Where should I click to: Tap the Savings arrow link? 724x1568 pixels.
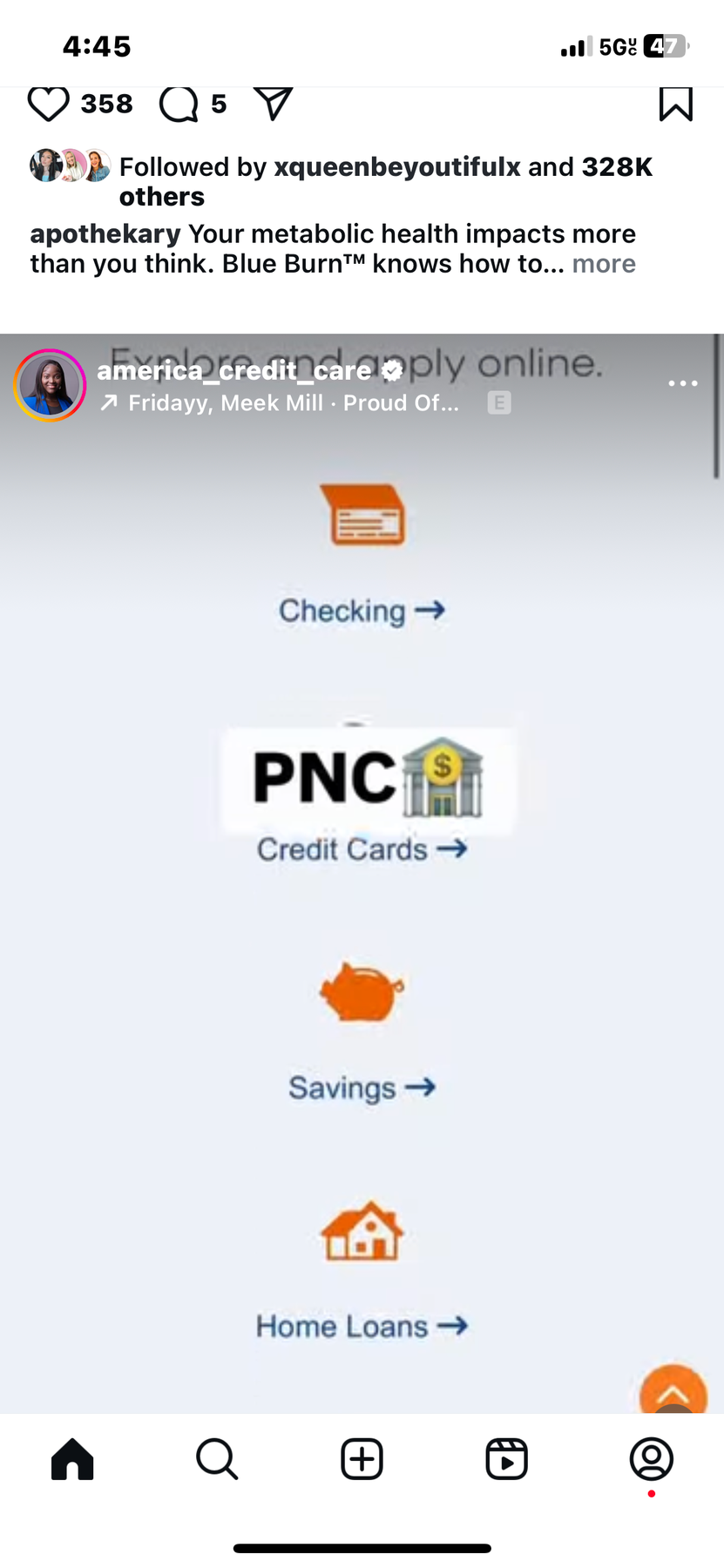362,1086
